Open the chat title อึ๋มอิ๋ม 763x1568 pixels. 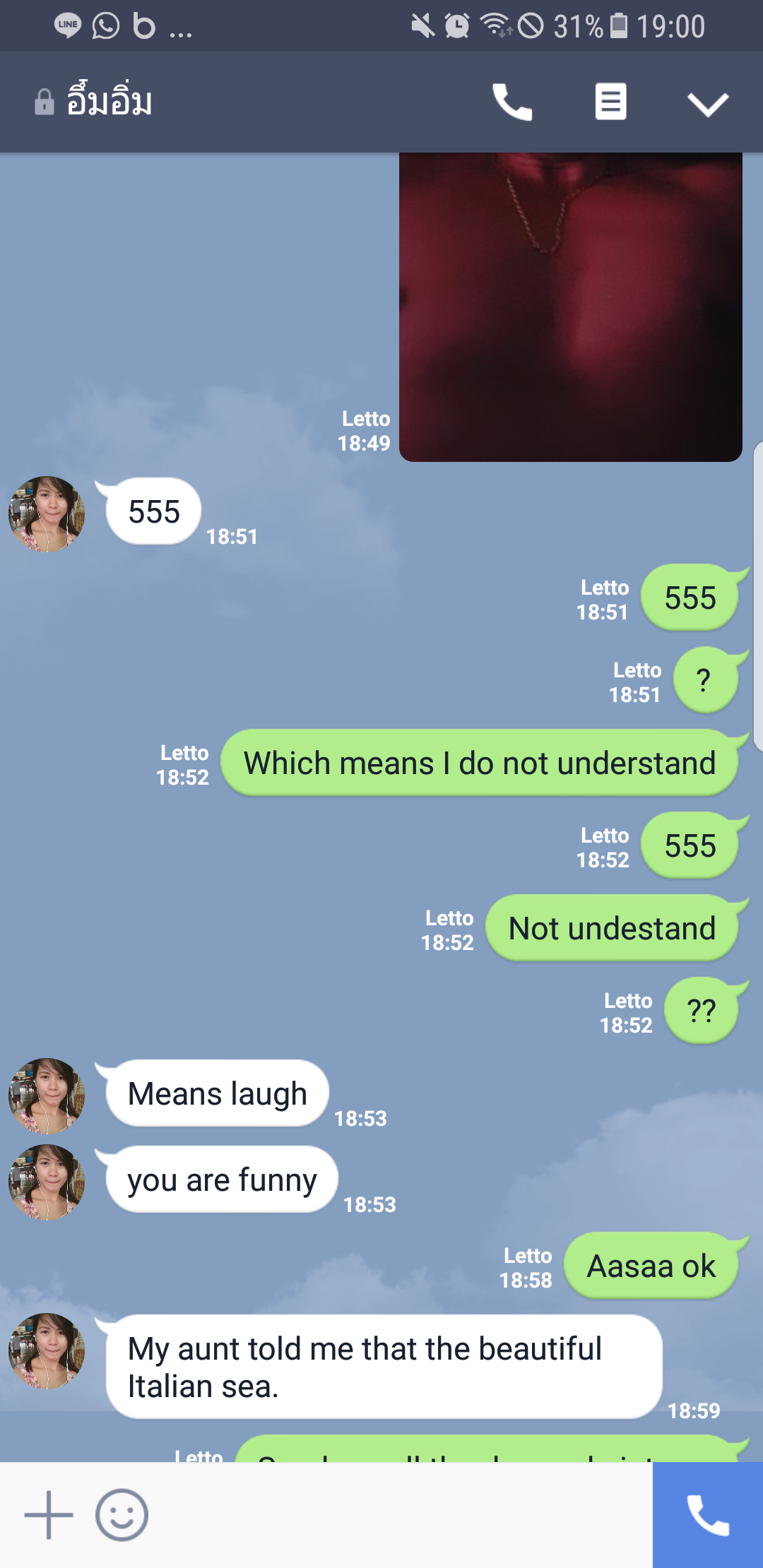110,102
